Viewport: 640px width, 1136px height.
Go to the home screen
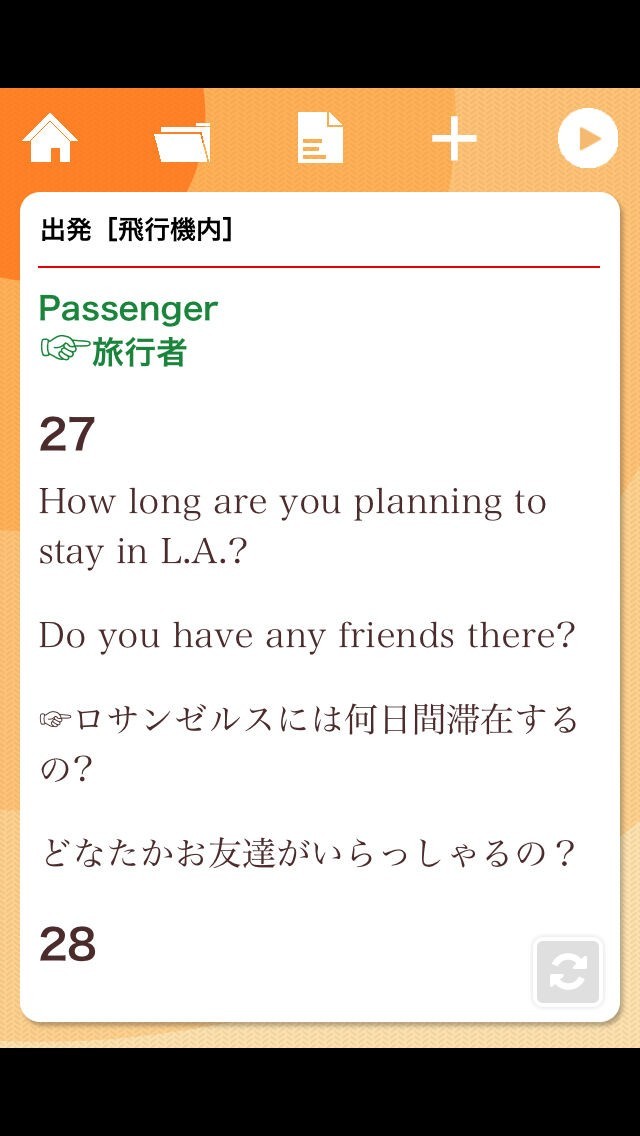tap(50, 138)
